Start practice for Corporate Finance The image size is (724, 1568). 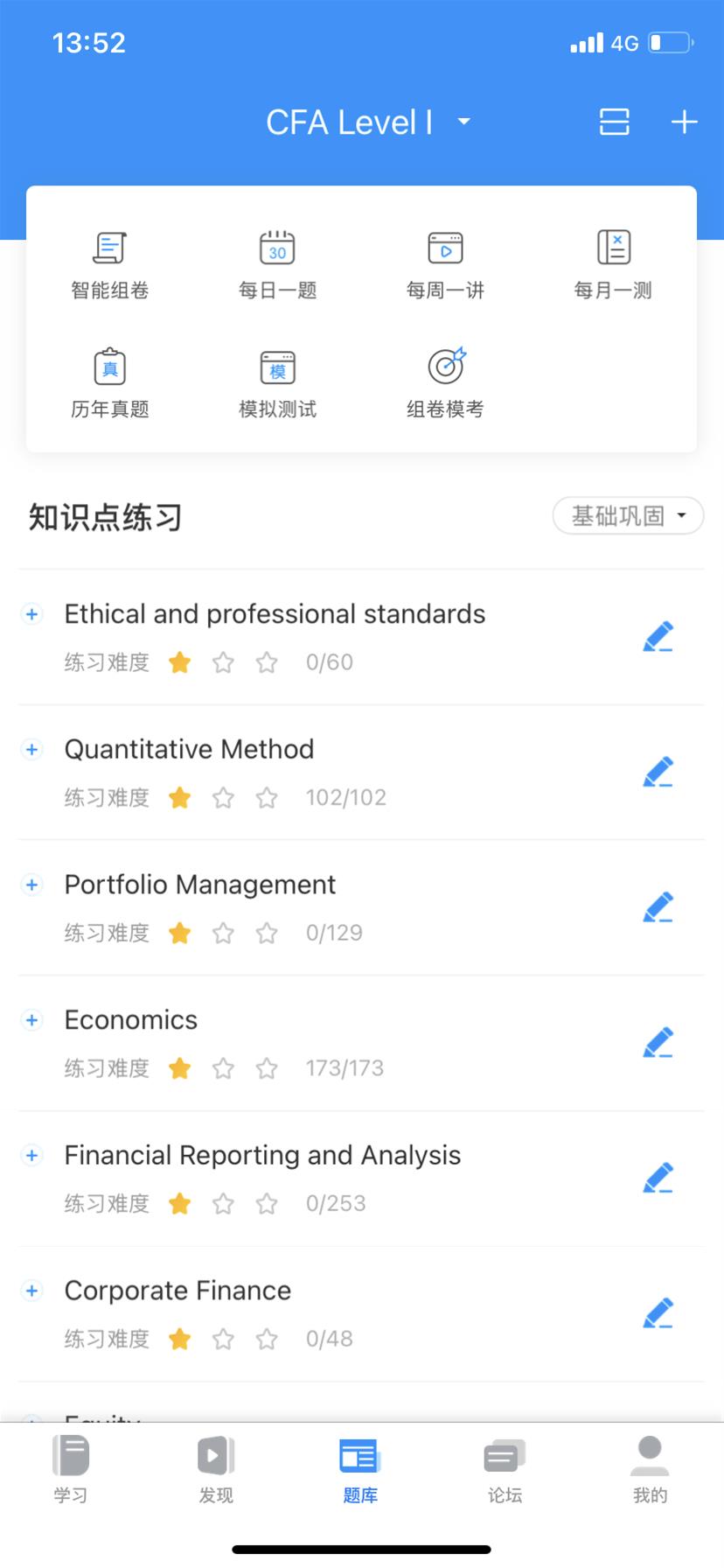point(658,1312)
